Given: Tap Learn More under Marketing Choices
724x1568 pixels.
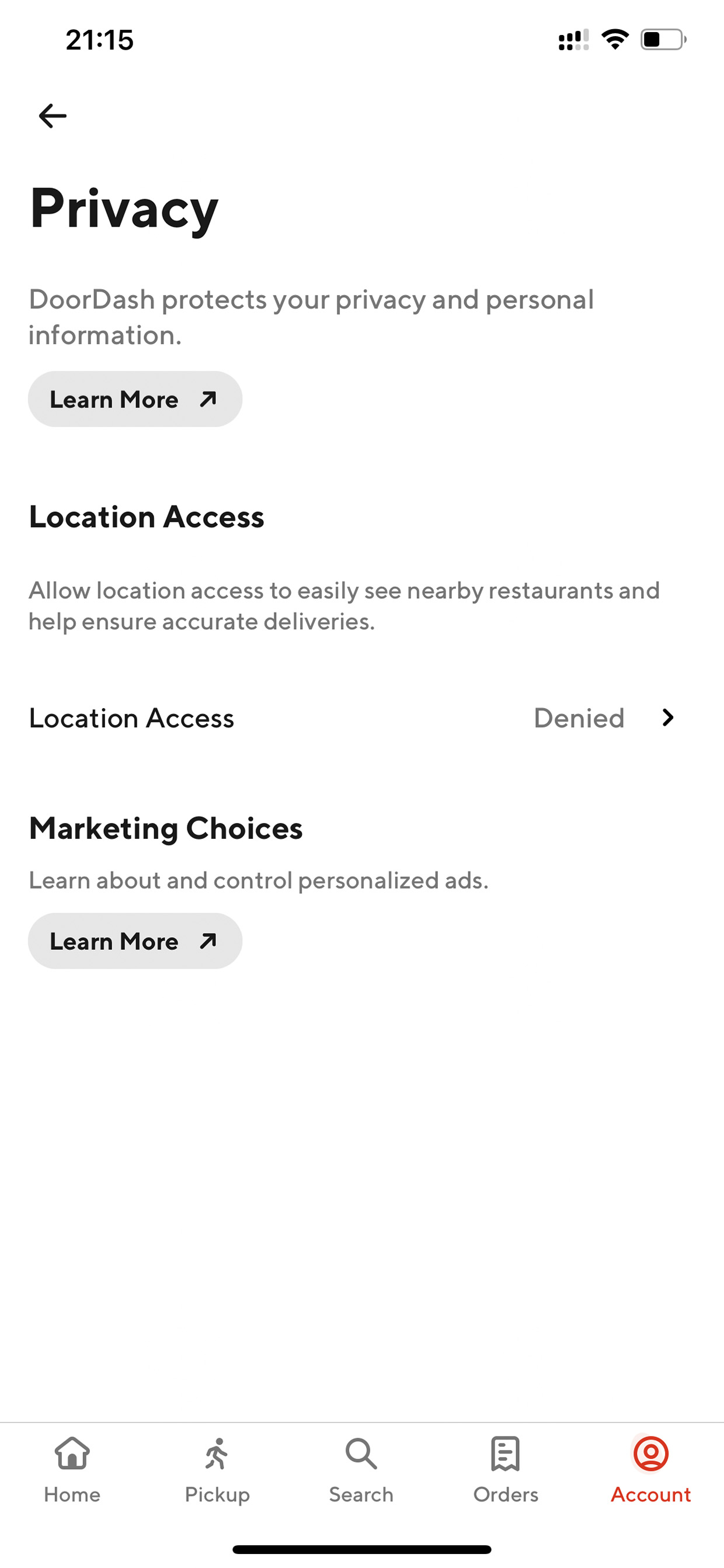Looking at the screenshot, I should pos(135,941).
